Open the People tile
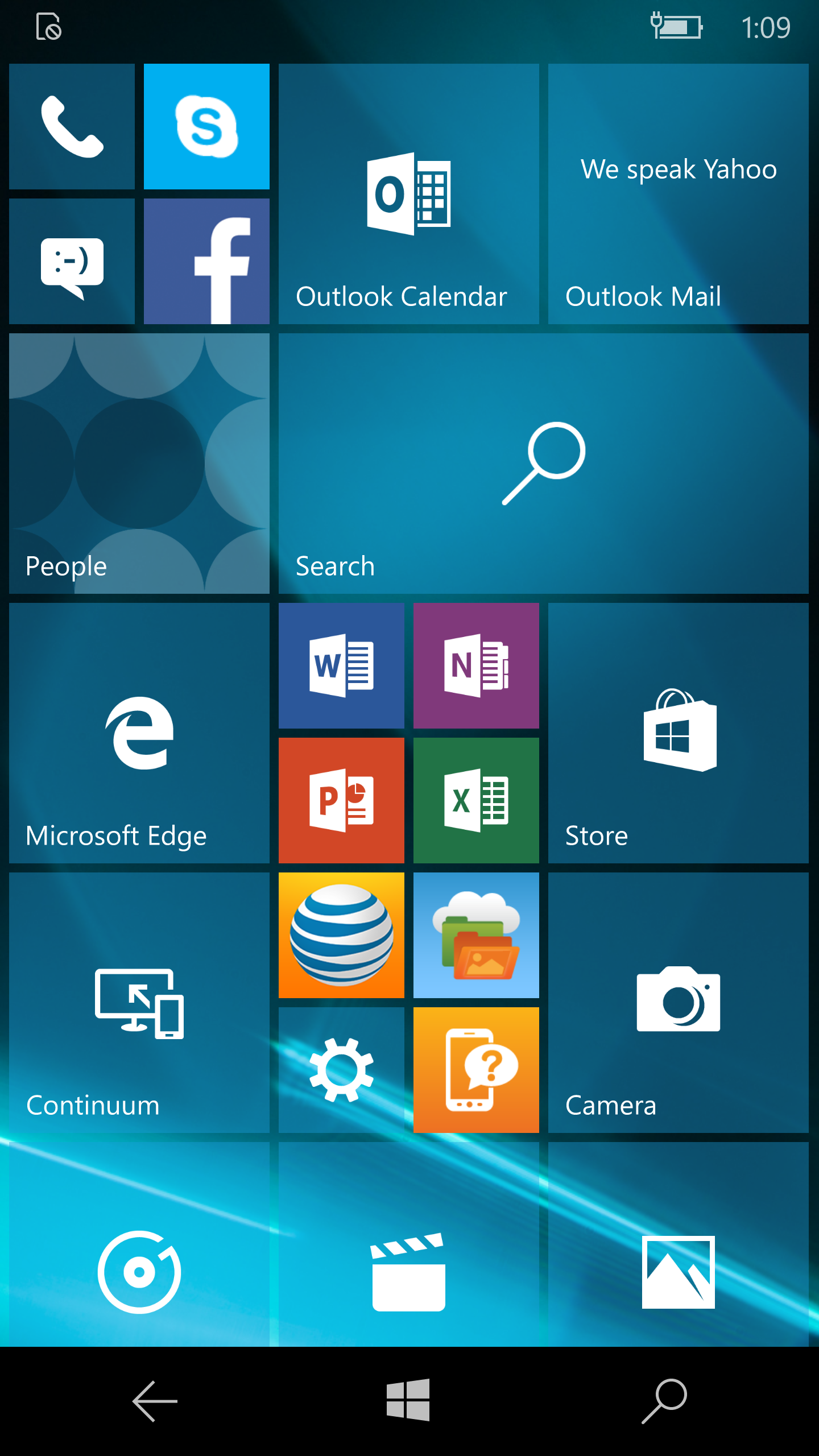This screenshot has width=819, height=1456. coord(139,464)
